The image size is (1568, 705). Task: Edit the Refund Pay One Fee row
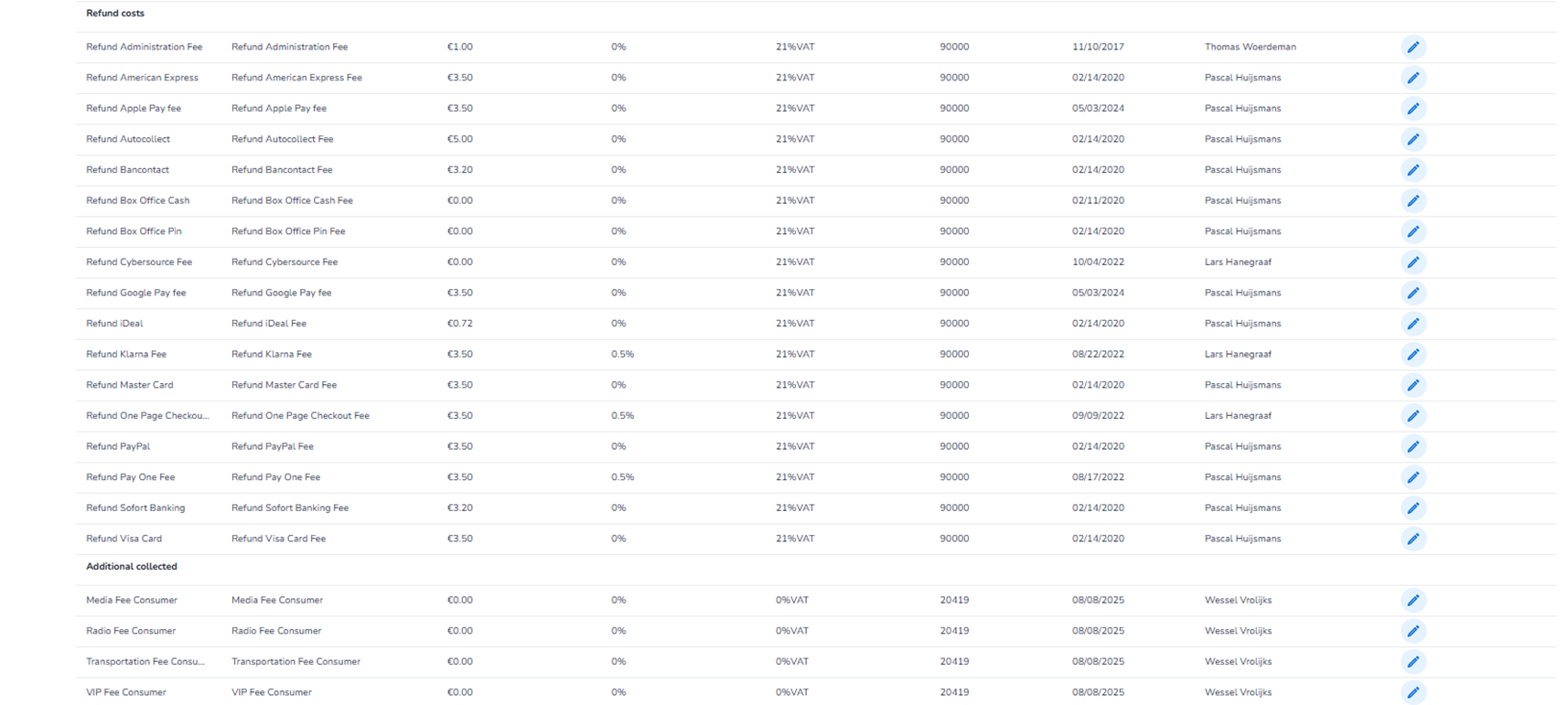tap(1412, 477)
